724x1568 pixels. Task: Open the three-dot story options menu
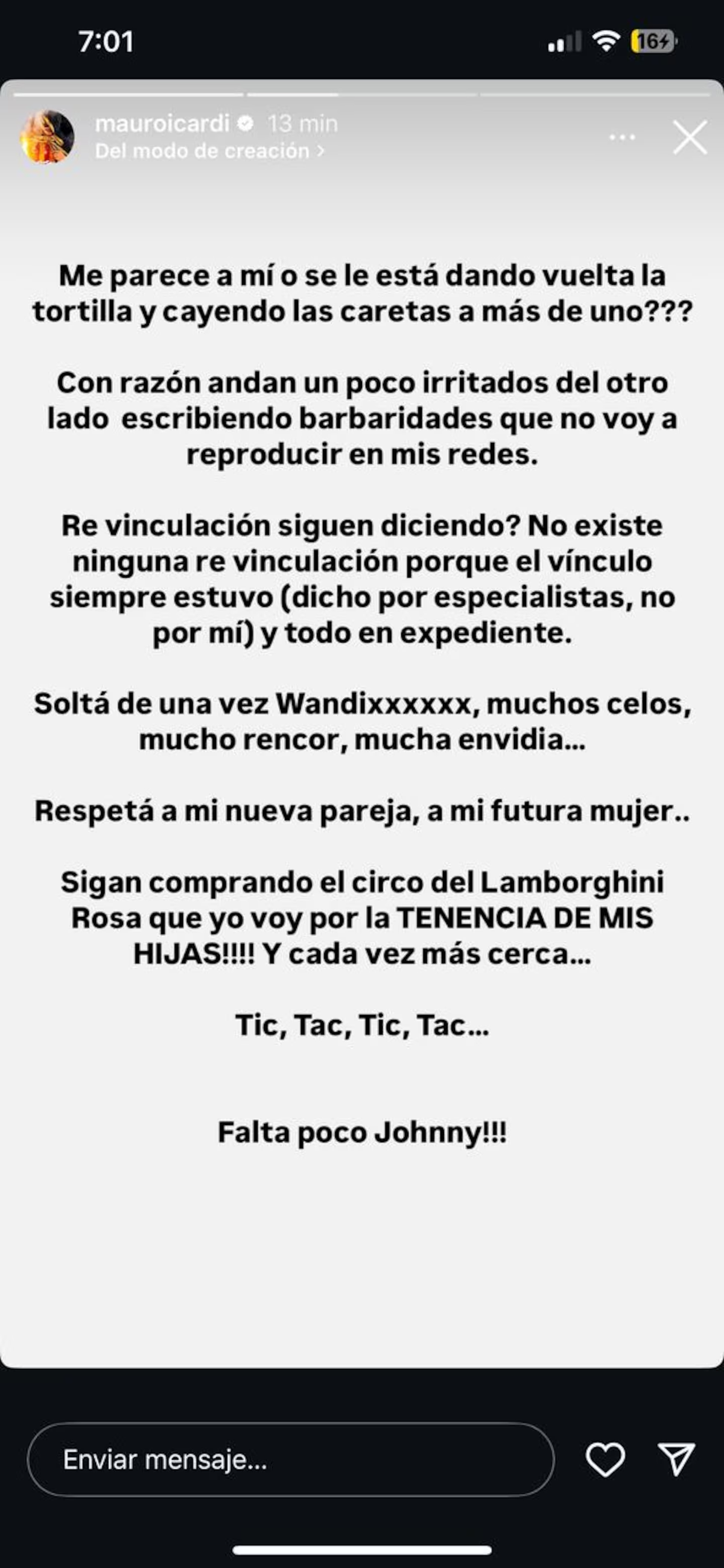coord(621,138)
